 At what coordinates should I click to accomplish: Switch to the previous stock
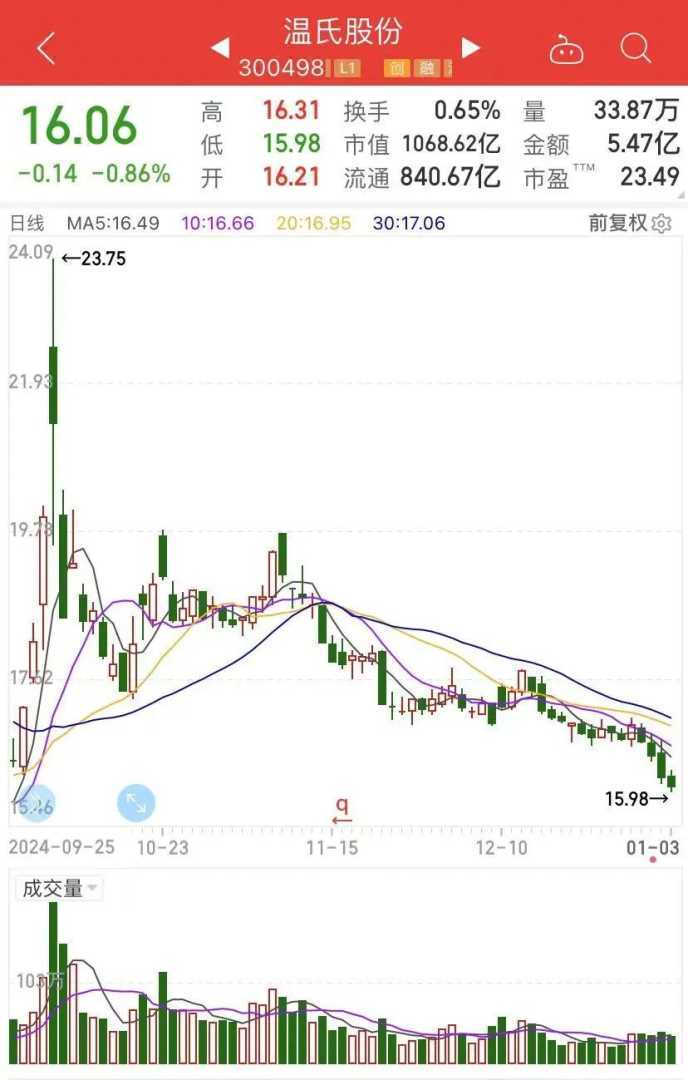pyautogui.click(x=220, y=47)
